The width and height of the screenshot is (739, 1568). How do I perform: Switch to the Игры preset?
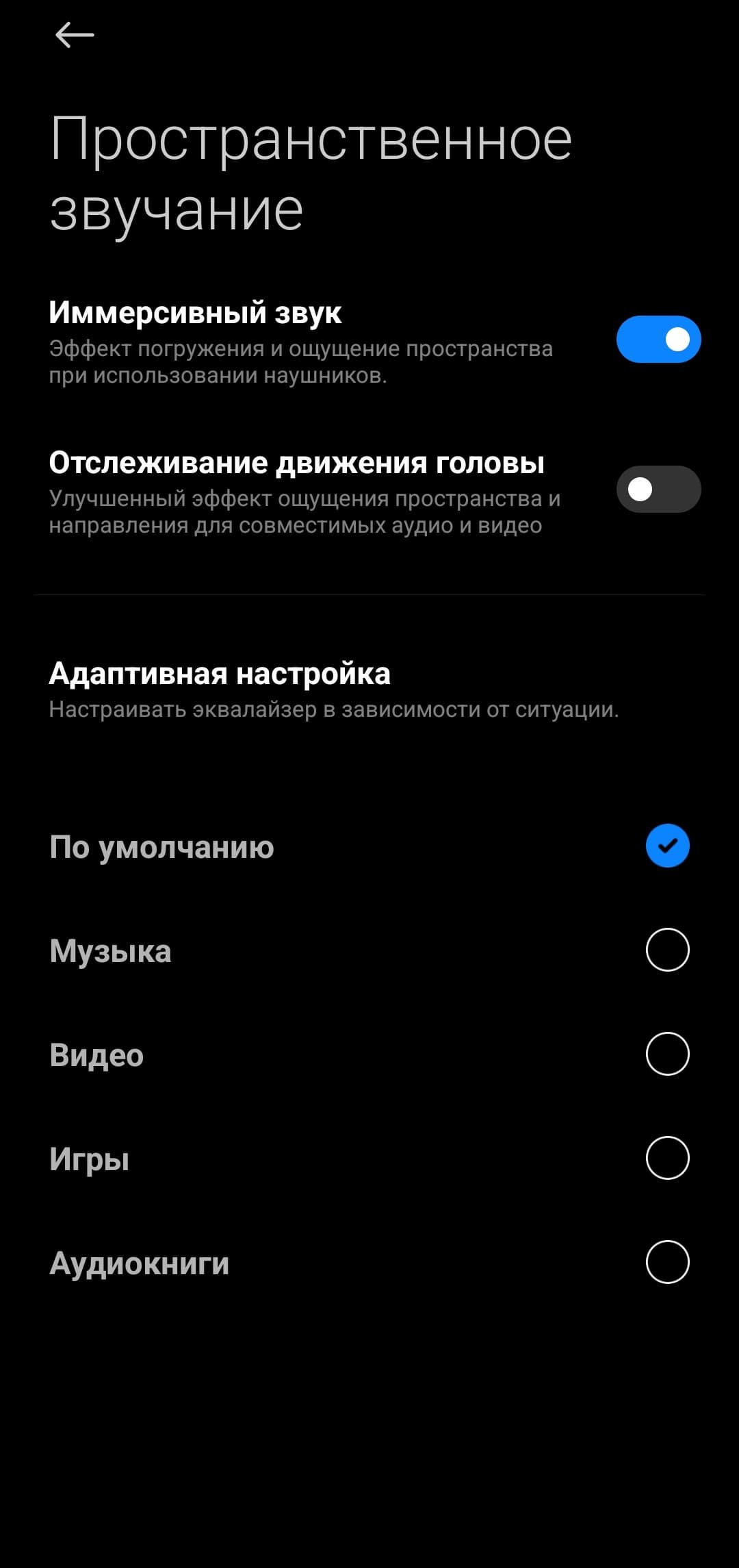tap(667, 1158)
